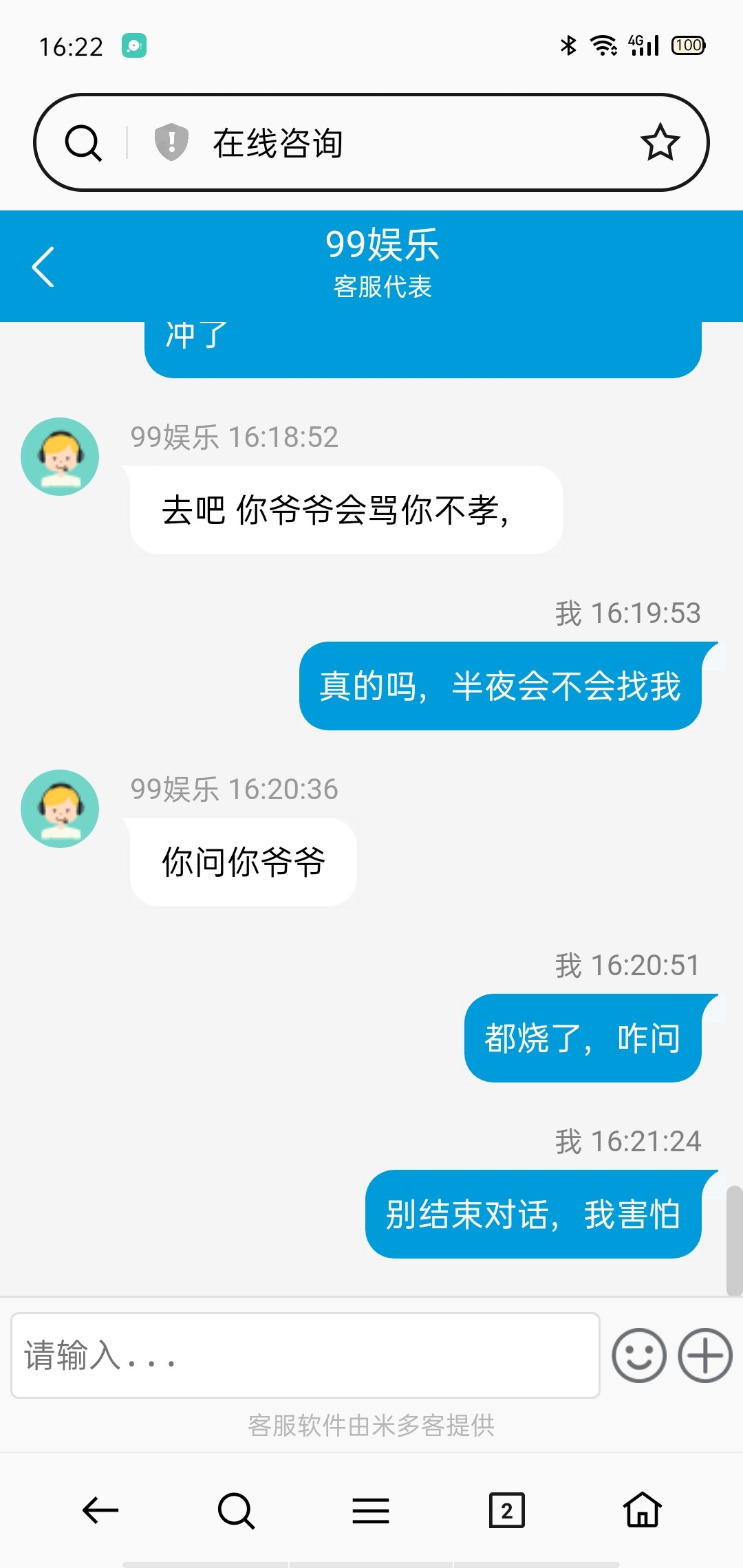Bookmark this page with the star
This screenshot has height=1568, width=743.
660,142
